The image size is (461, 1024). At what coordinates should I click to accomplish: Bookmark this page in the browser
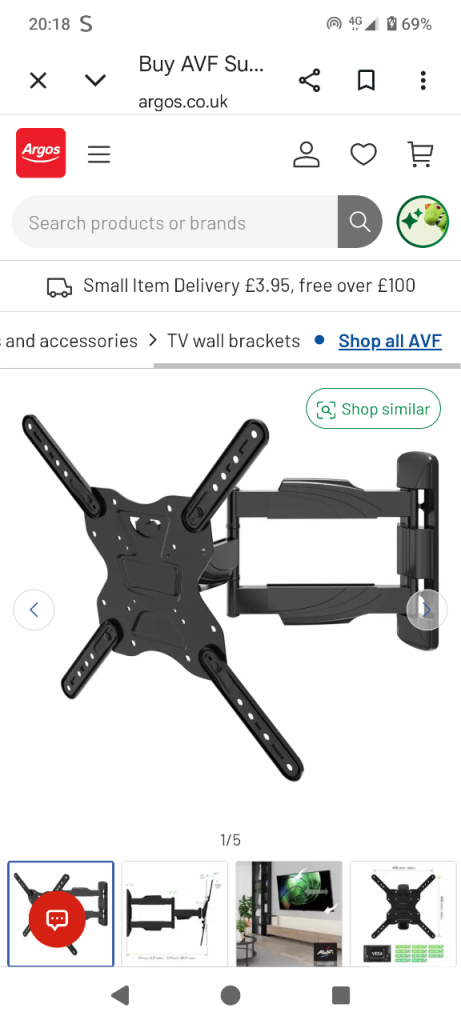pyautogui.click(x=366, y=81)
